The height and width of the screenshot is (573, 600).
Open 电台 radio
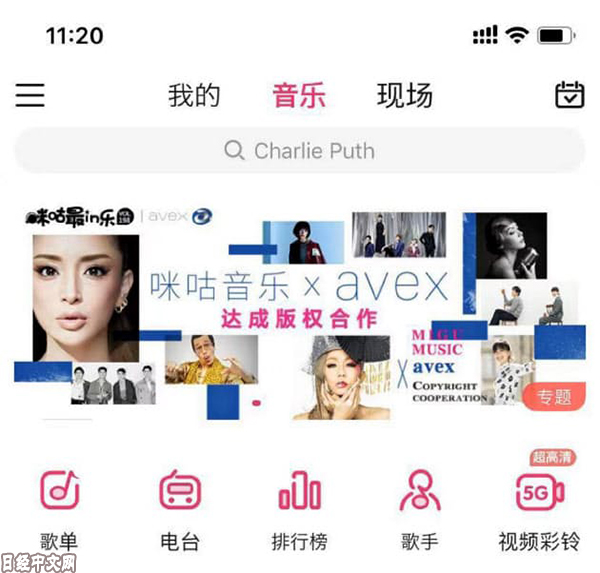tap(180, 507)
